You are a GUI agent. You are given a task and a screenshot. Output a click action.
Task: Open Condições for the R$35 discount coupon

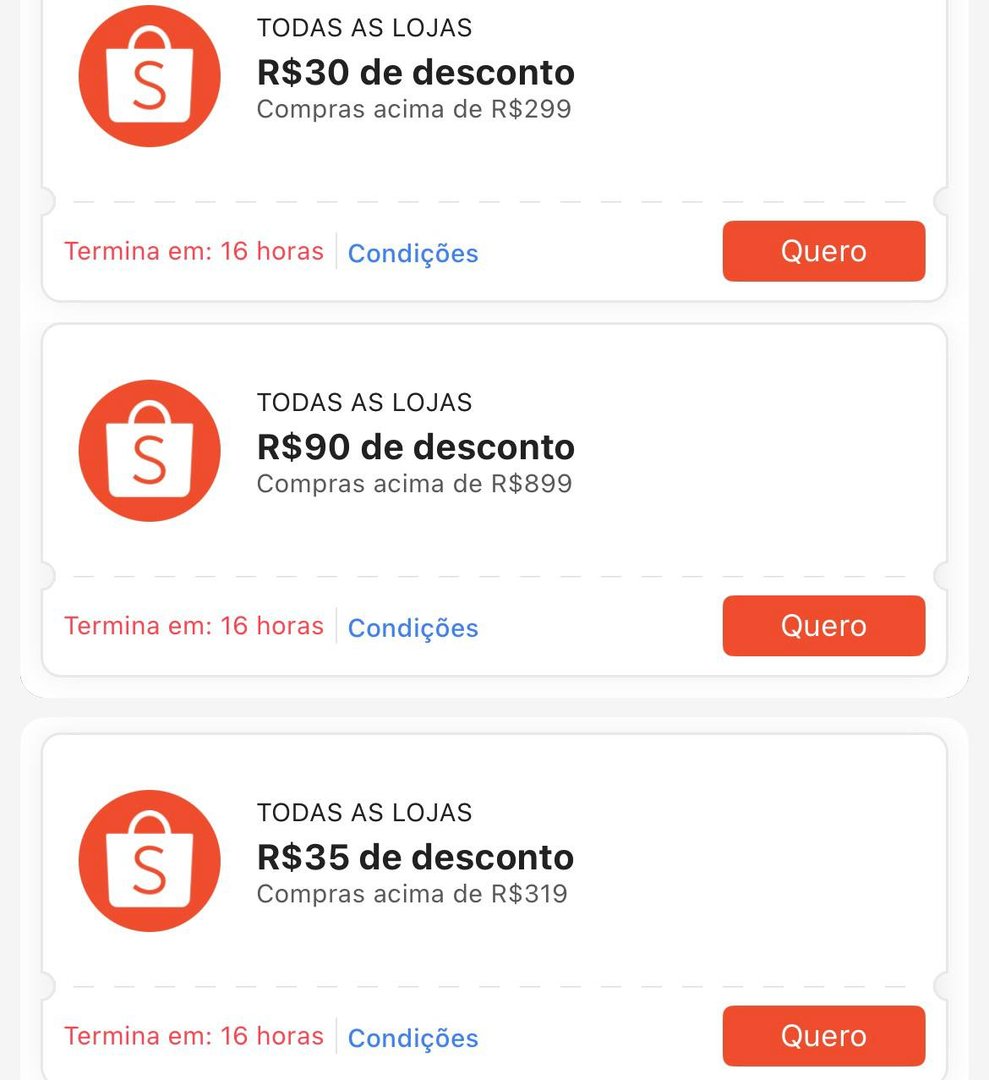(412, 1038)
